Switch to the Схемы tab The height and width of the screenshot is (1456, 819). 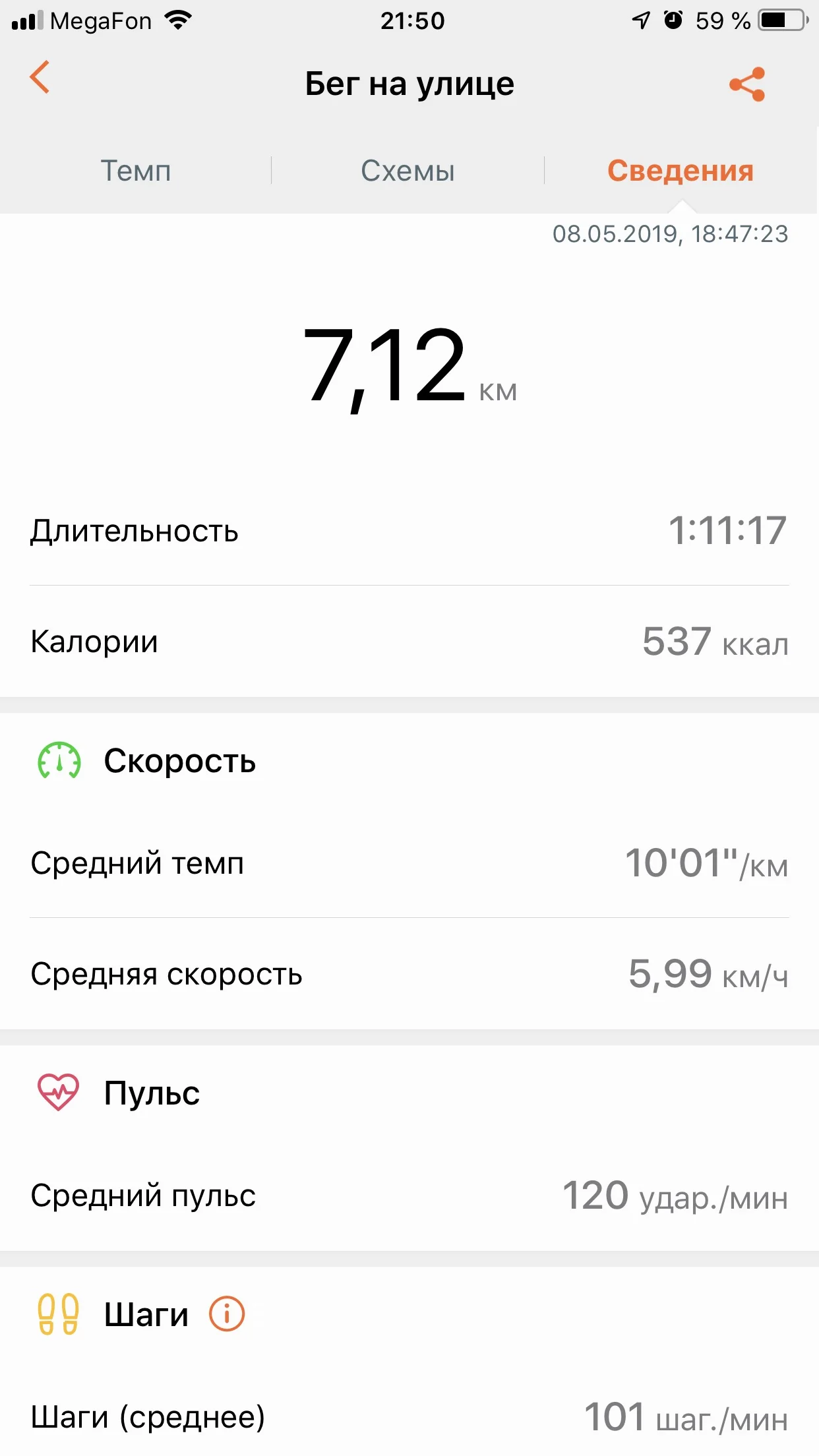coord(408,171)
